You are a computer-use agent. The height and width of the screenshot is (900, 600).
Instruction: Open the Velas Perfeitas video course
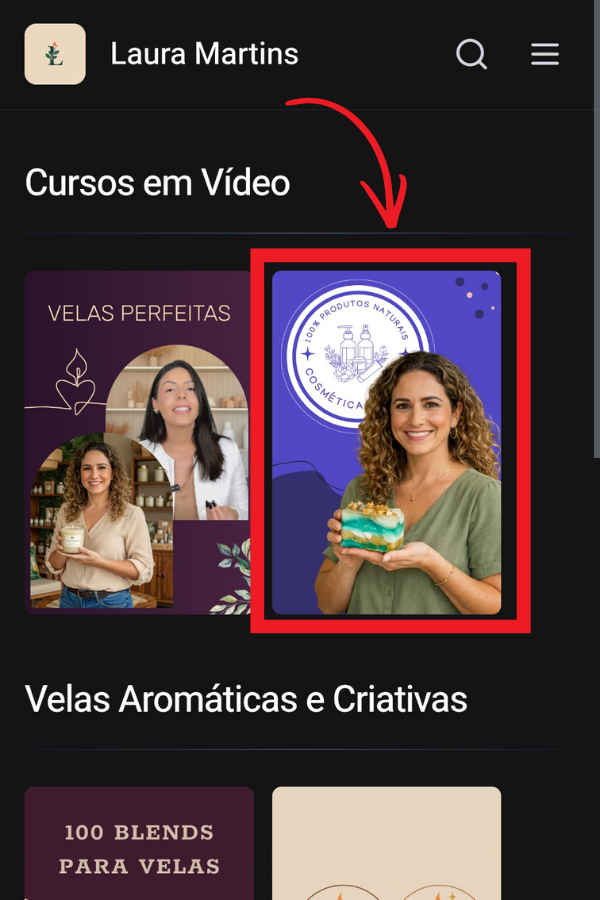click(x=138, y=441)
